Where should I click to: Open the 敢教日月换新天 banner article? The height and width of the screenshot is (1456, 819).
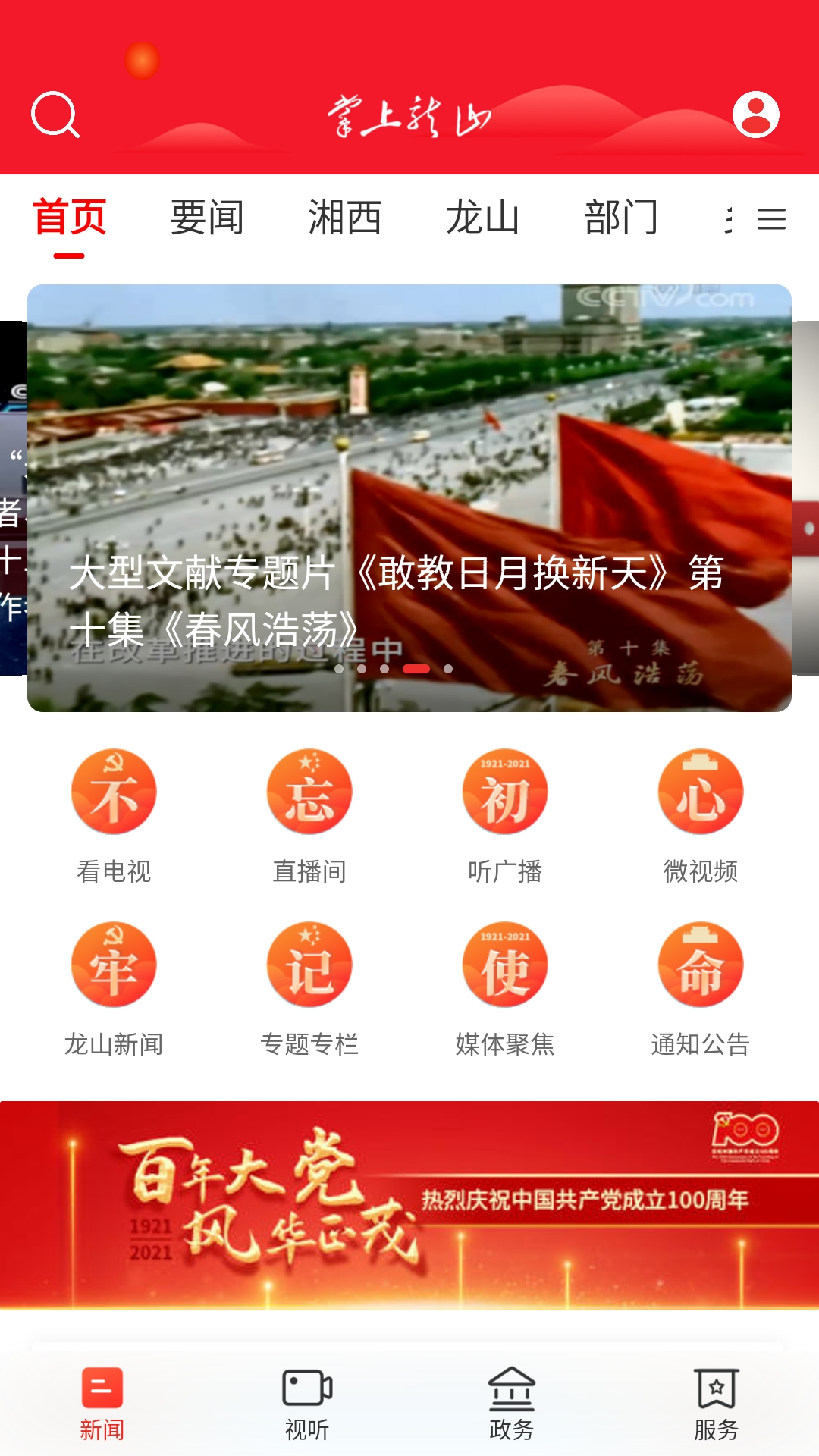(409, 497)
